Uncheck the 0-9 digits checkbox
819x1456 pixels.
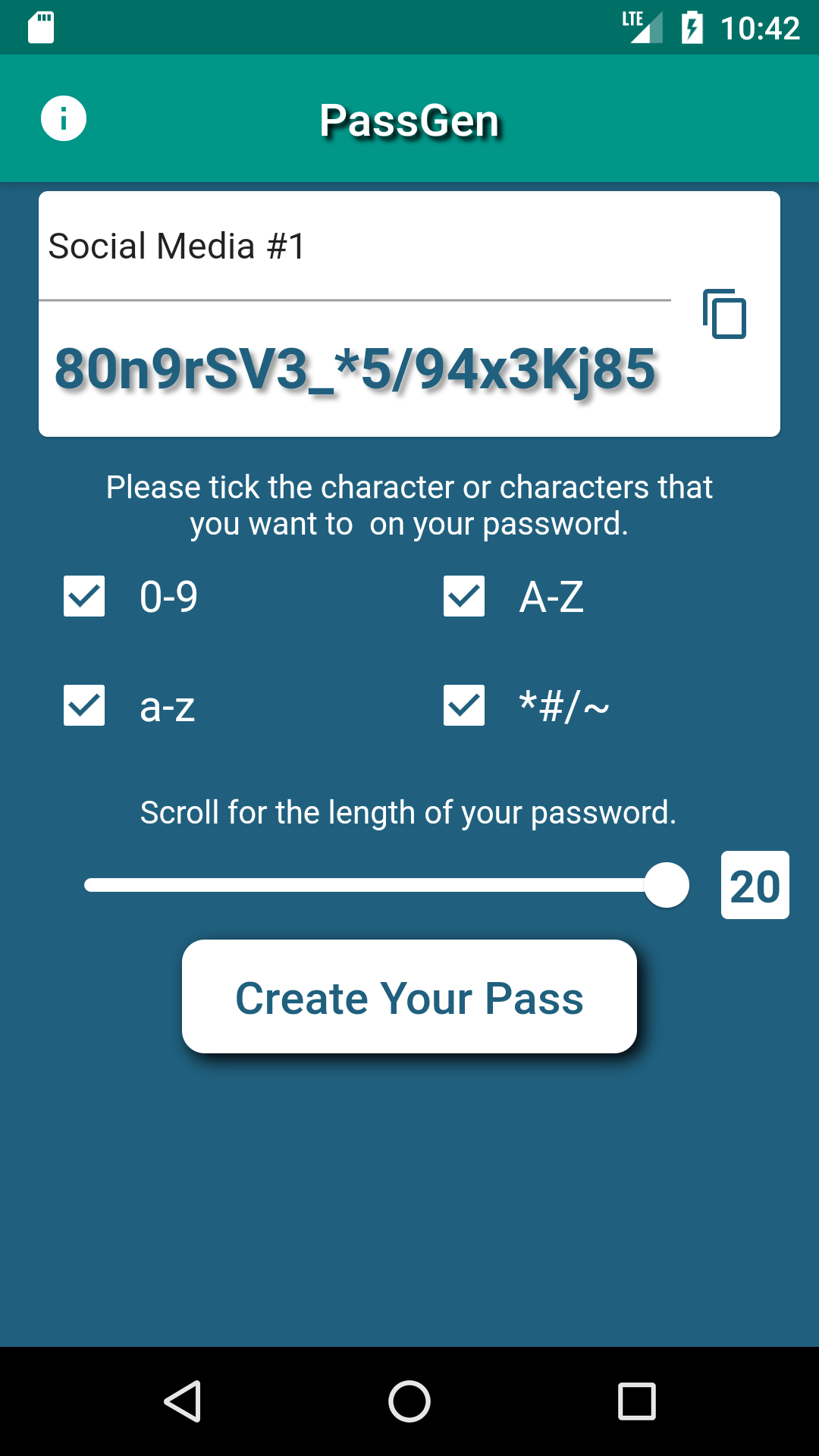click(84, 596)
